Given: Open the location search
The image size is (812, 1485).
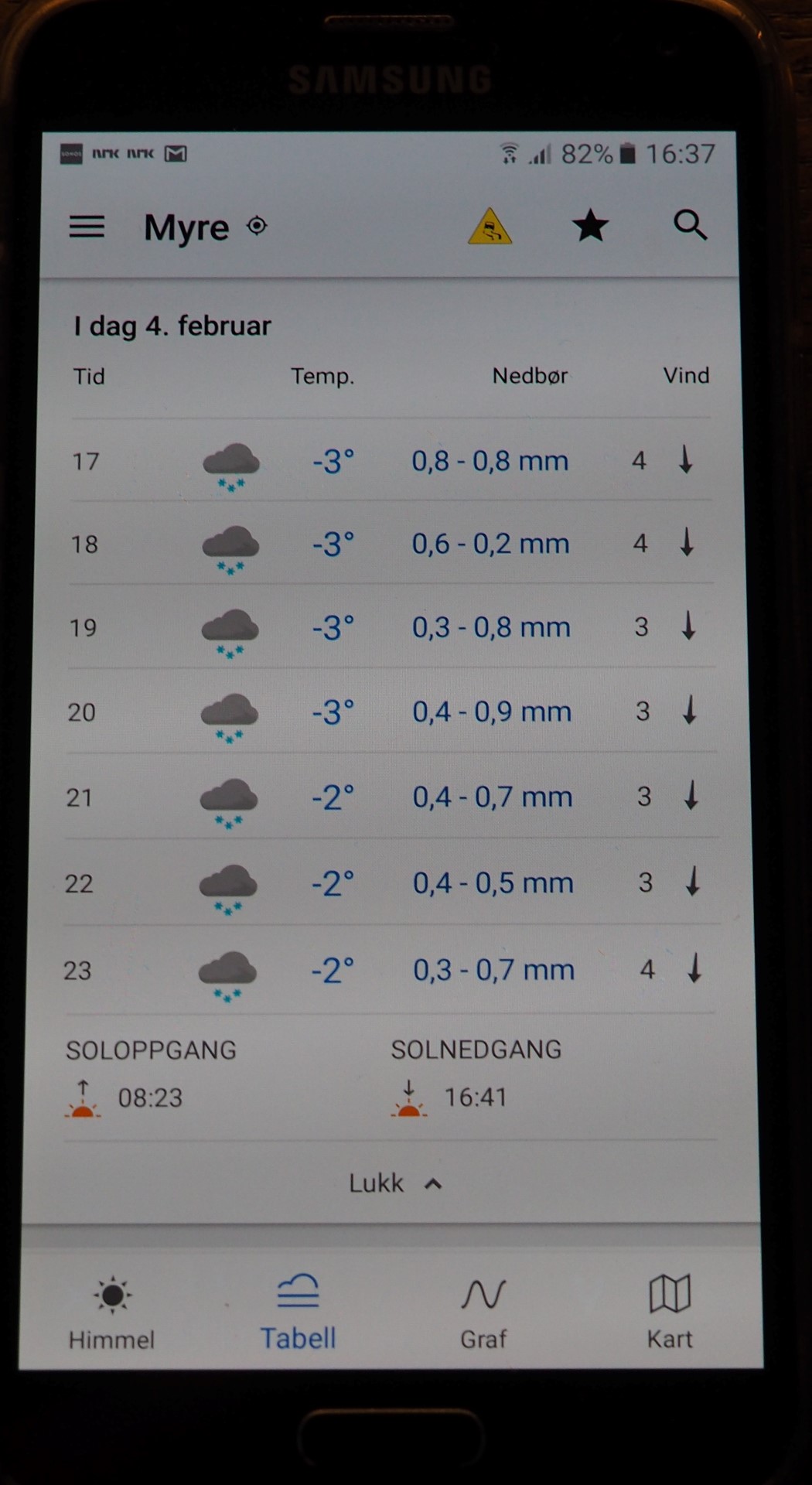Looking at the screenshot, I should click(x=690, y=225).
